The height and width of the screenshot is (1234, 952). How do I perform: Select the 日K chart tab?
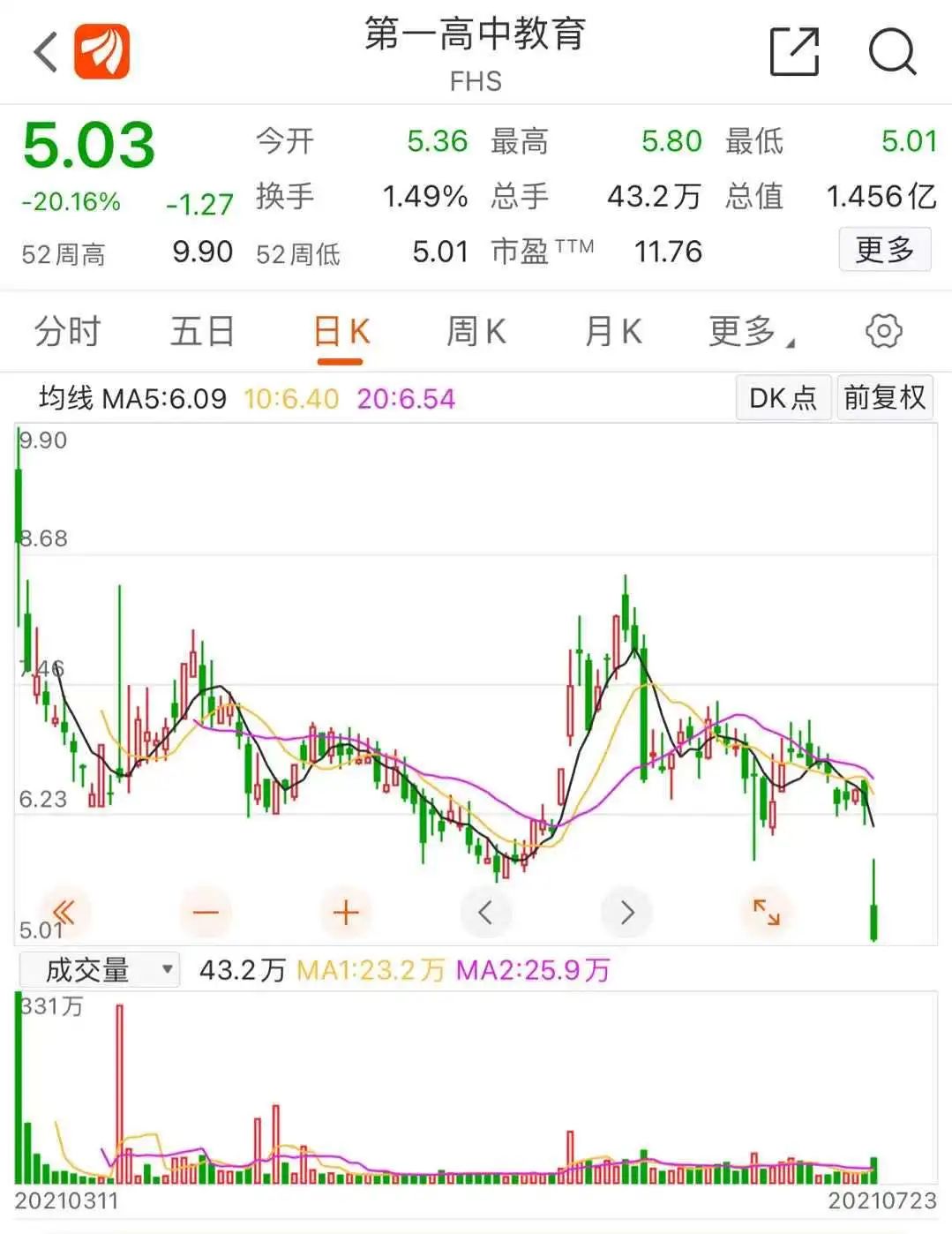pyautogui.click(x=341, y=333)
